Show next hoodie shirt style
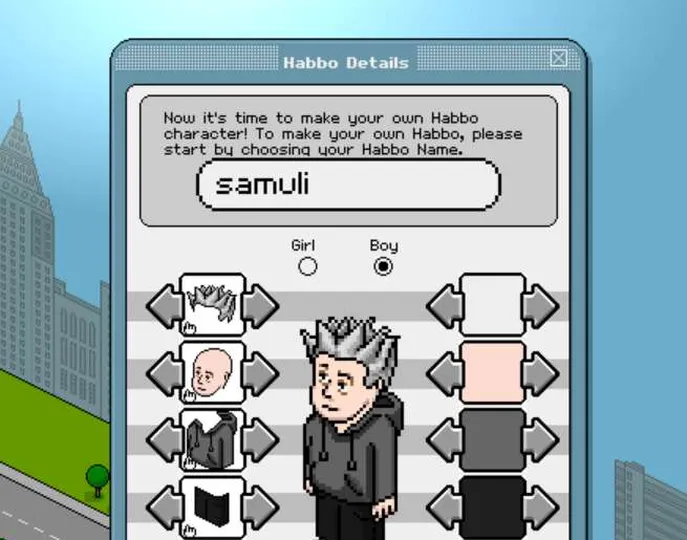 point(261,440)
